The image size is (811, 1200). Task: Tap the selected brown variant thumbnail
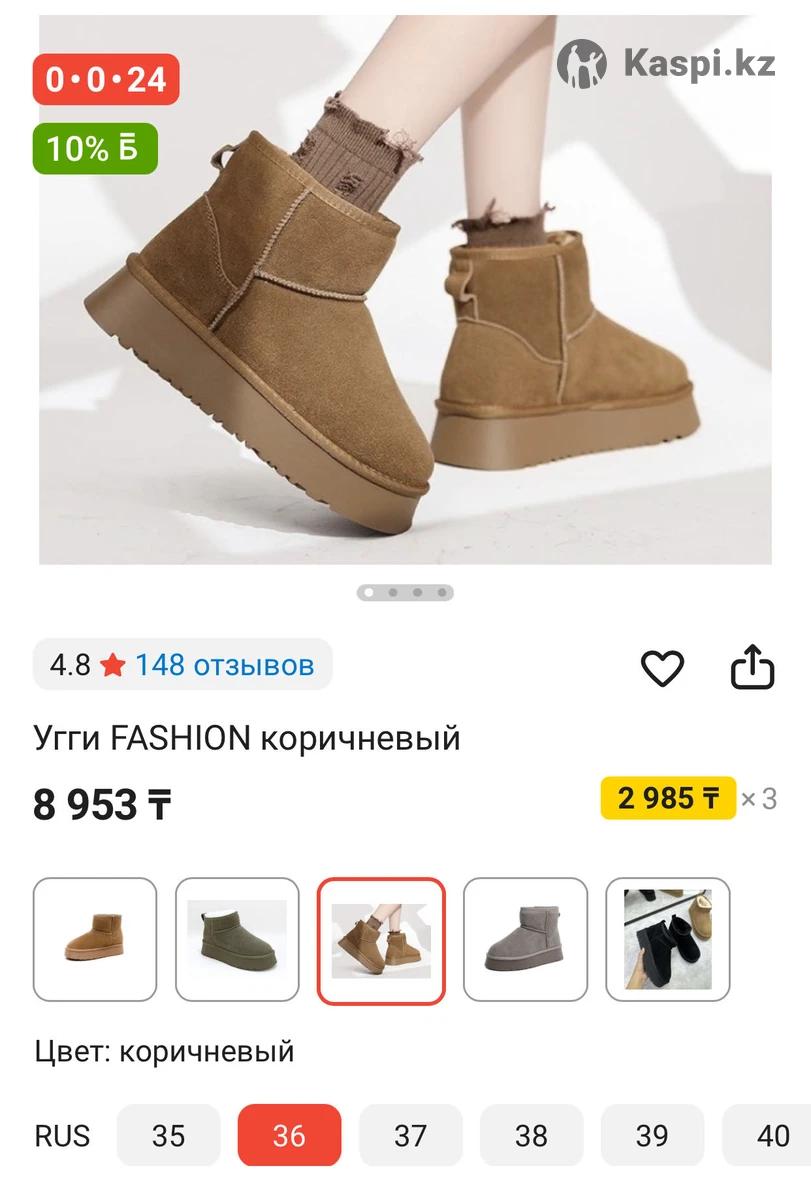click(x=381, y=940)
